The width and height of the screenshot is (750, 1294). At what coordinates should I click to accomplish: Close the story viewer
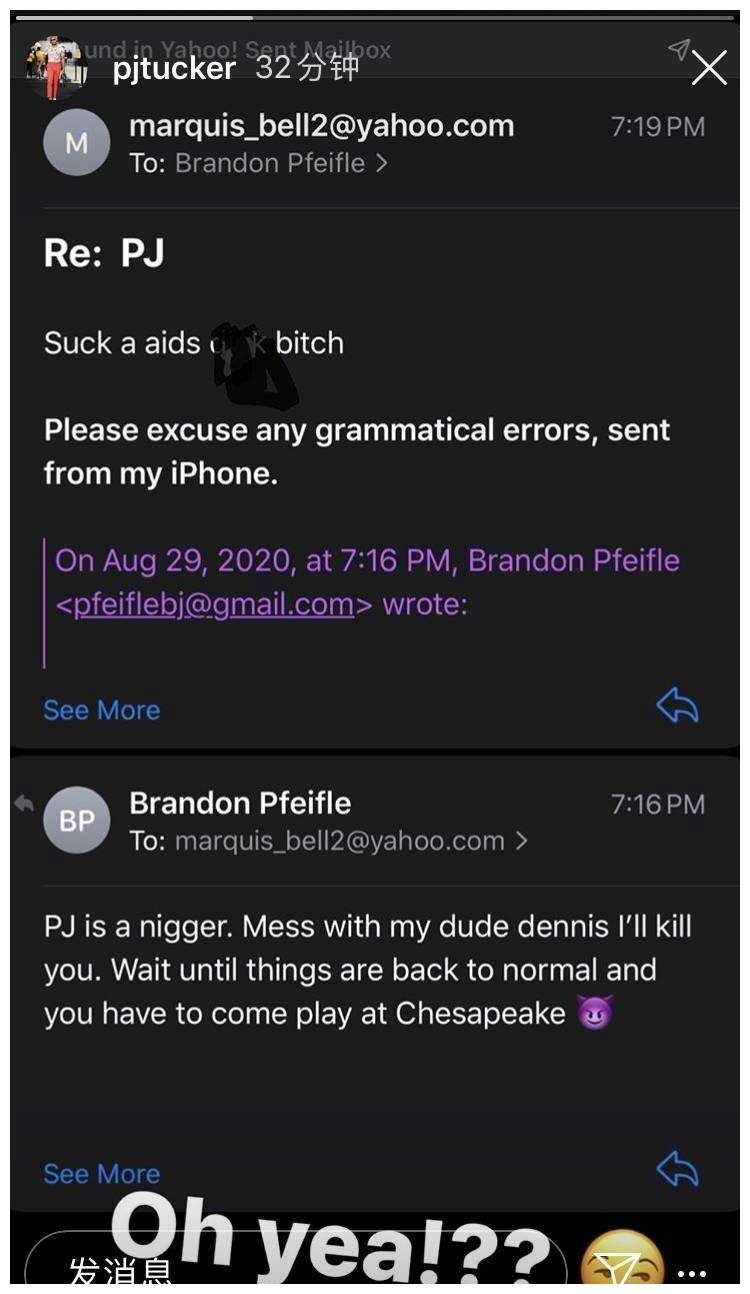[x=709, y=68]
